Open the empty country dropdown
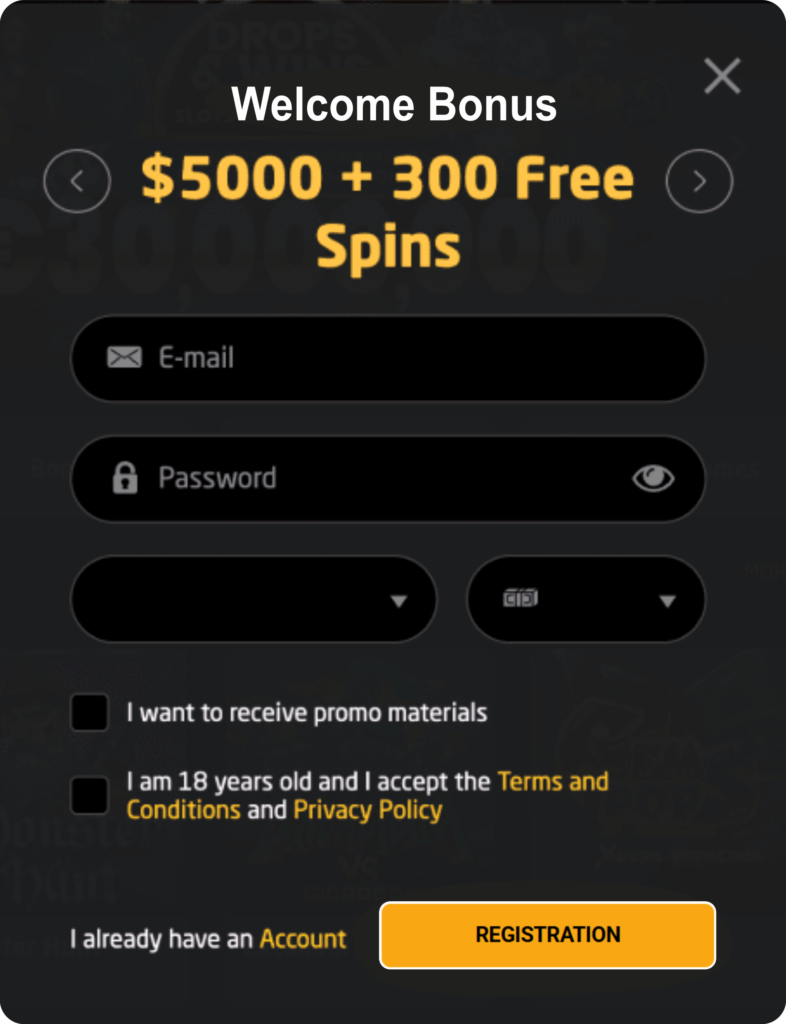The width and height of the screenshot is (786, 1024). point(253,599)
